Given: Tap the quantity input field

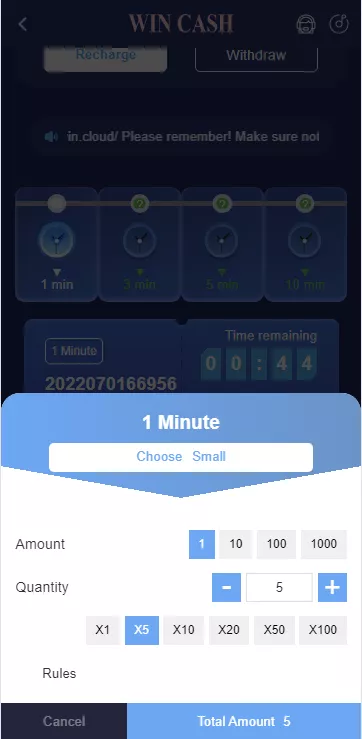Looking at the screenshot, I should tap(280, 587).
